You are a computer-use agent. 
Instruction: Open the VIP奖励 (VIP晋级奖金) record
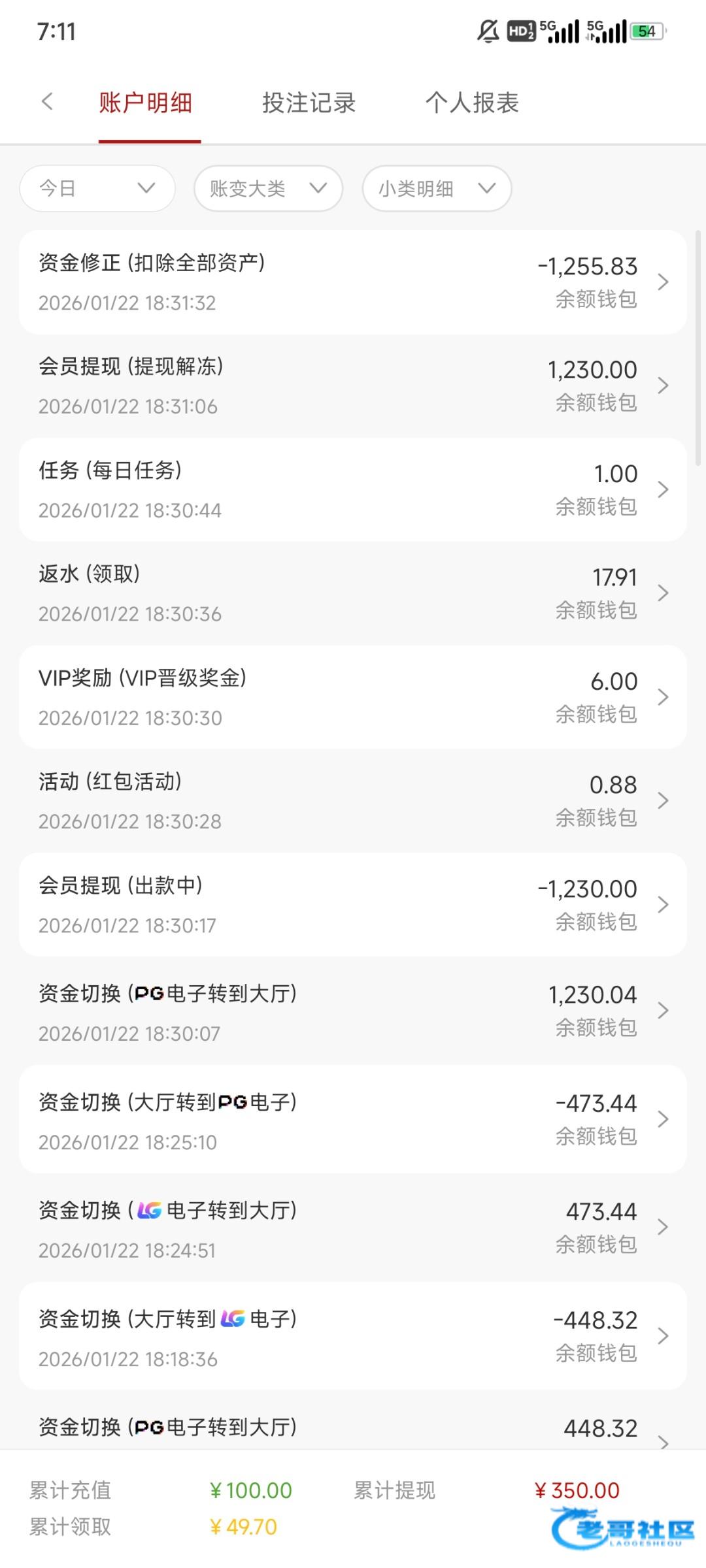(353, 697)
